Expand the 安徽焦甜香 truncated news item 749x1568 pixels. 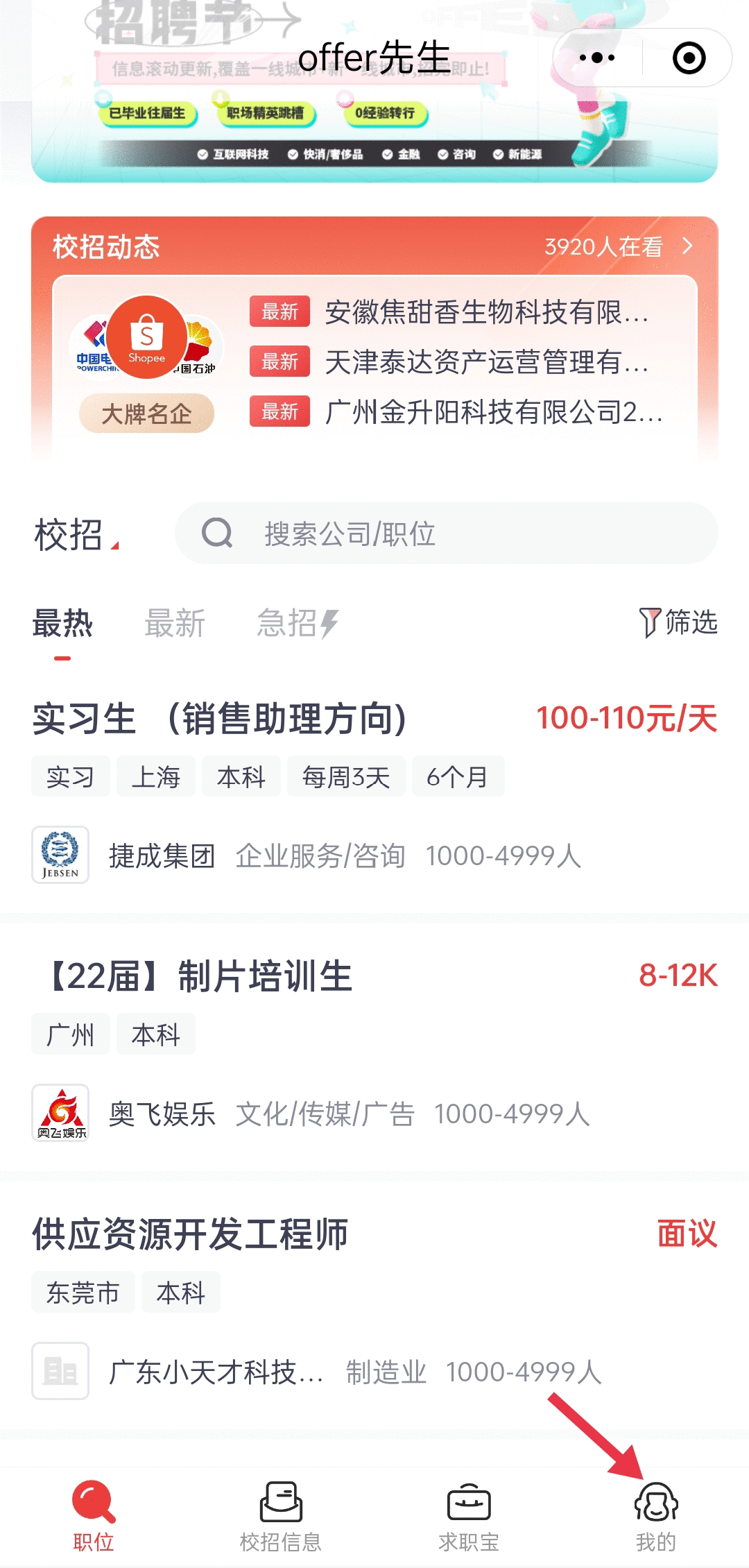point(485,314)
